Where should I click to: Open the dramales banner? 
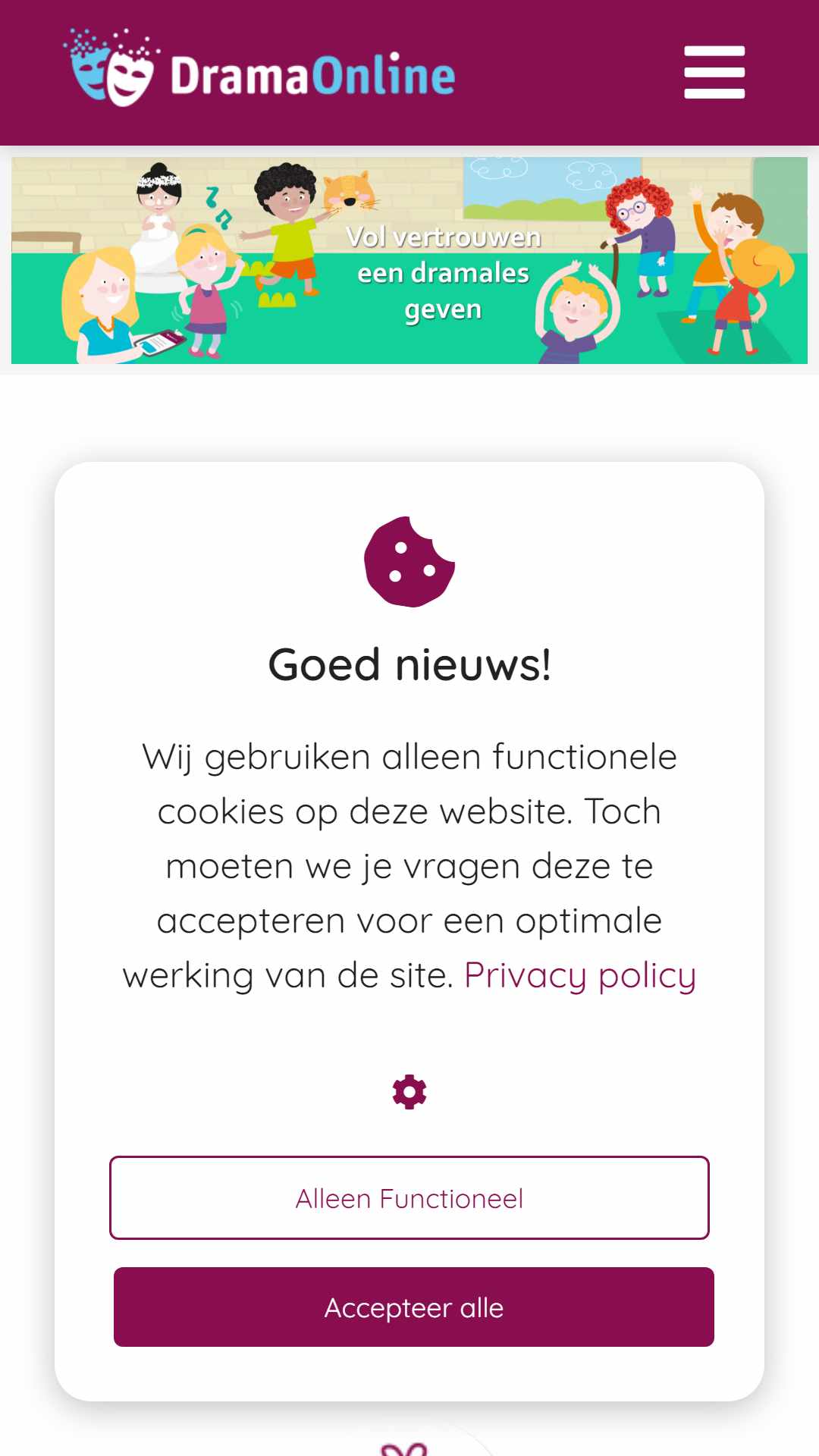409,260
